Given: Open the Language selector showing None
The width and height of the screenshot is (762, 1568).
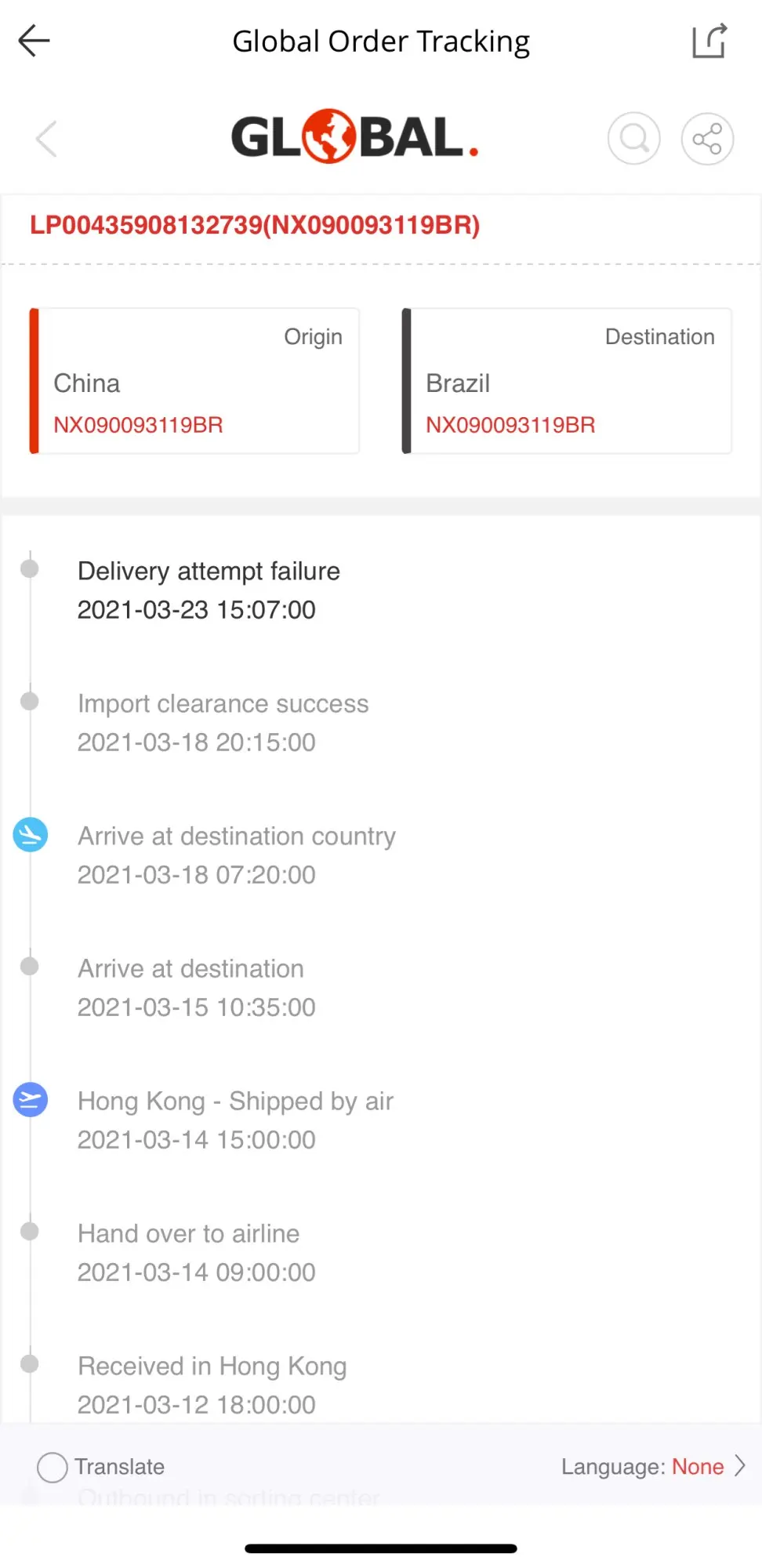Looking at the screenshot, I should [x=653, y=1466].
